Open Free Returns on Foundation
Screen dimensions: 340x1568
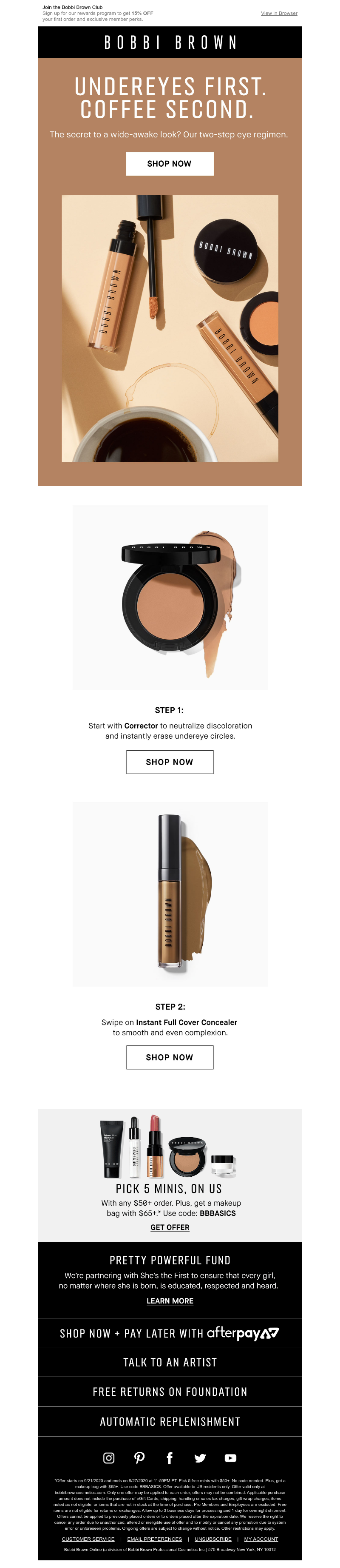tap(170, 1392)
